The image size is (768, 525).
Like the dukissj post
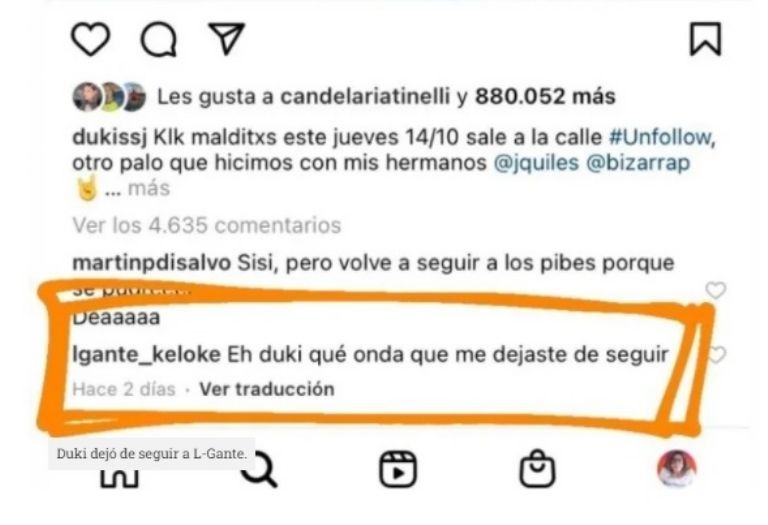point(91,39)
